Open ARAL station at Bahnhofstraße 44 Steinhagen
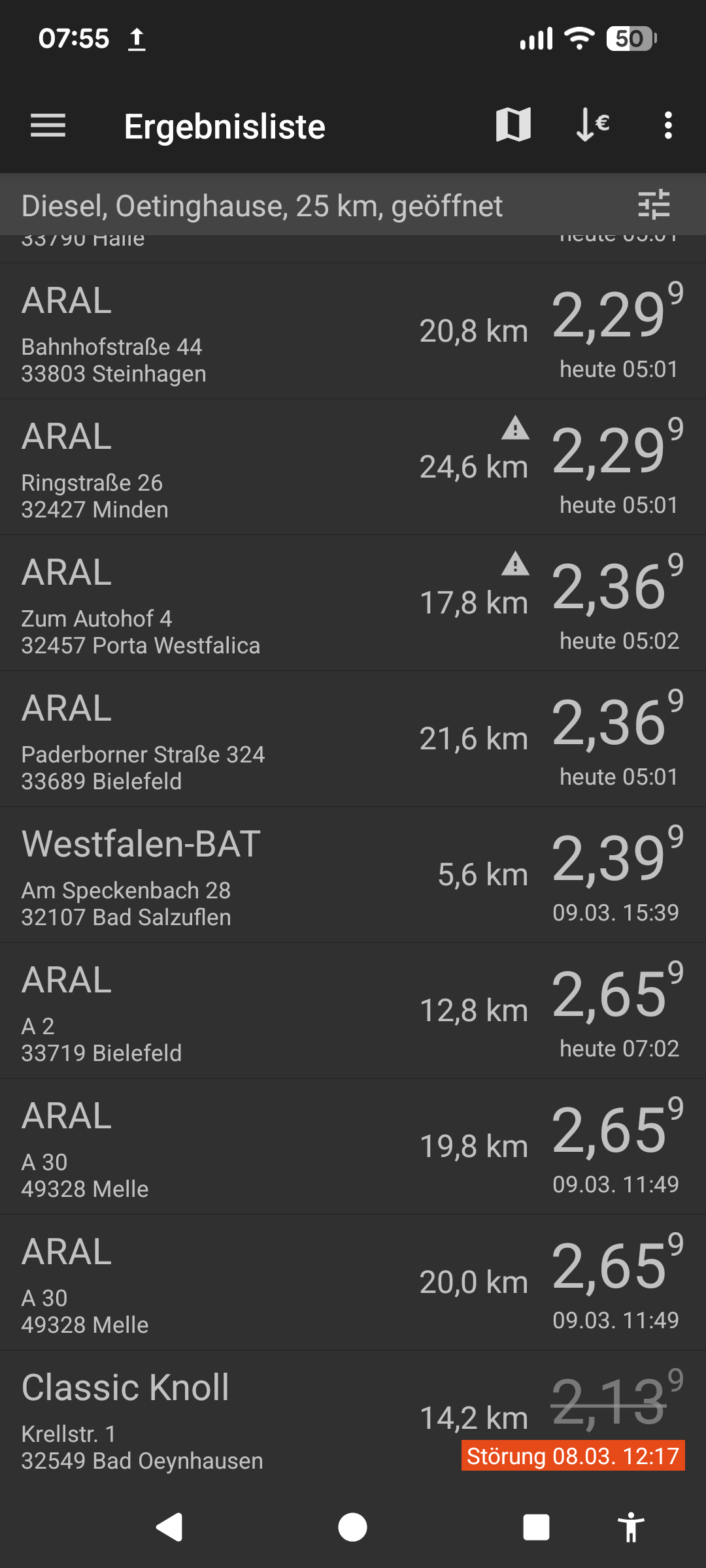The height and width of the screenshot is (1568, 706). [x=353, y=331]
